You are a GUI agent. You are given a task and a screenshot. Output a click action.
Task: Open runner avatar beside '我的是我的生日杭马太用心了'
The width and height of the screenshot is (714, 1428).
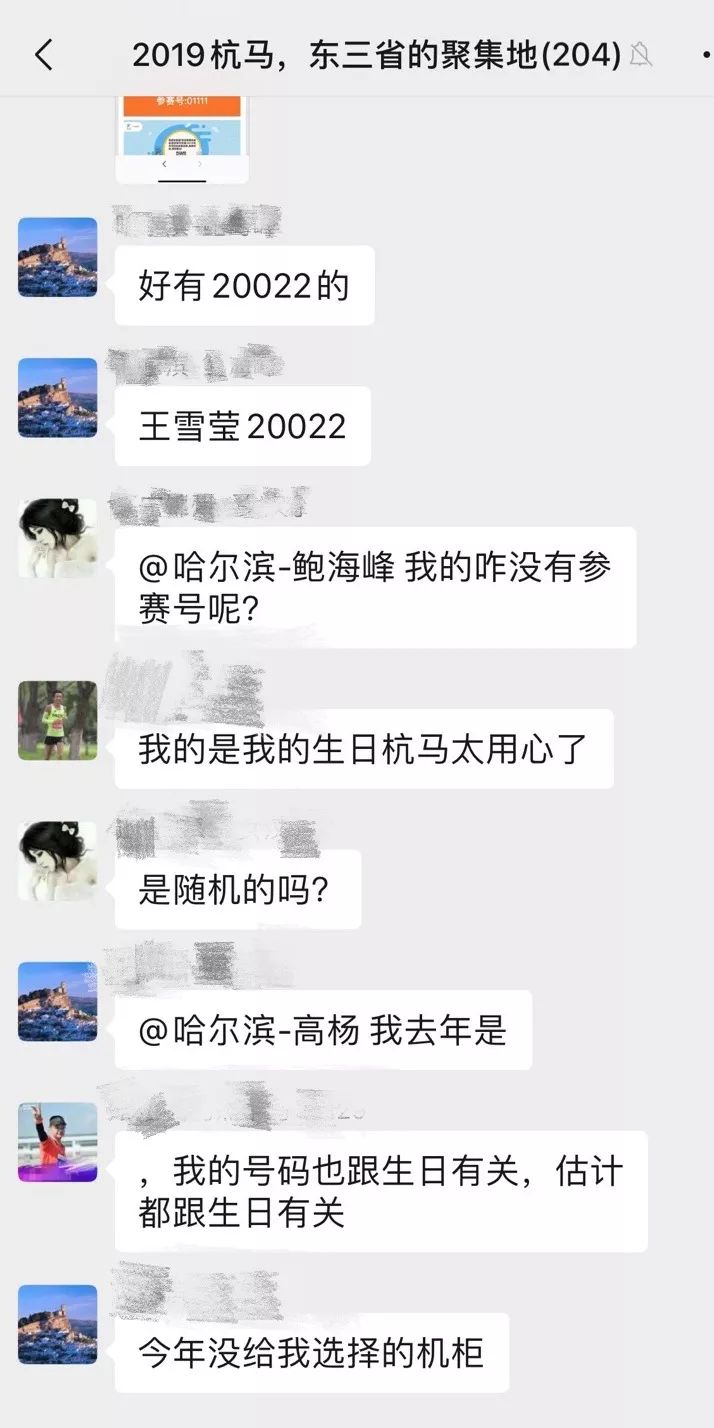58,720
